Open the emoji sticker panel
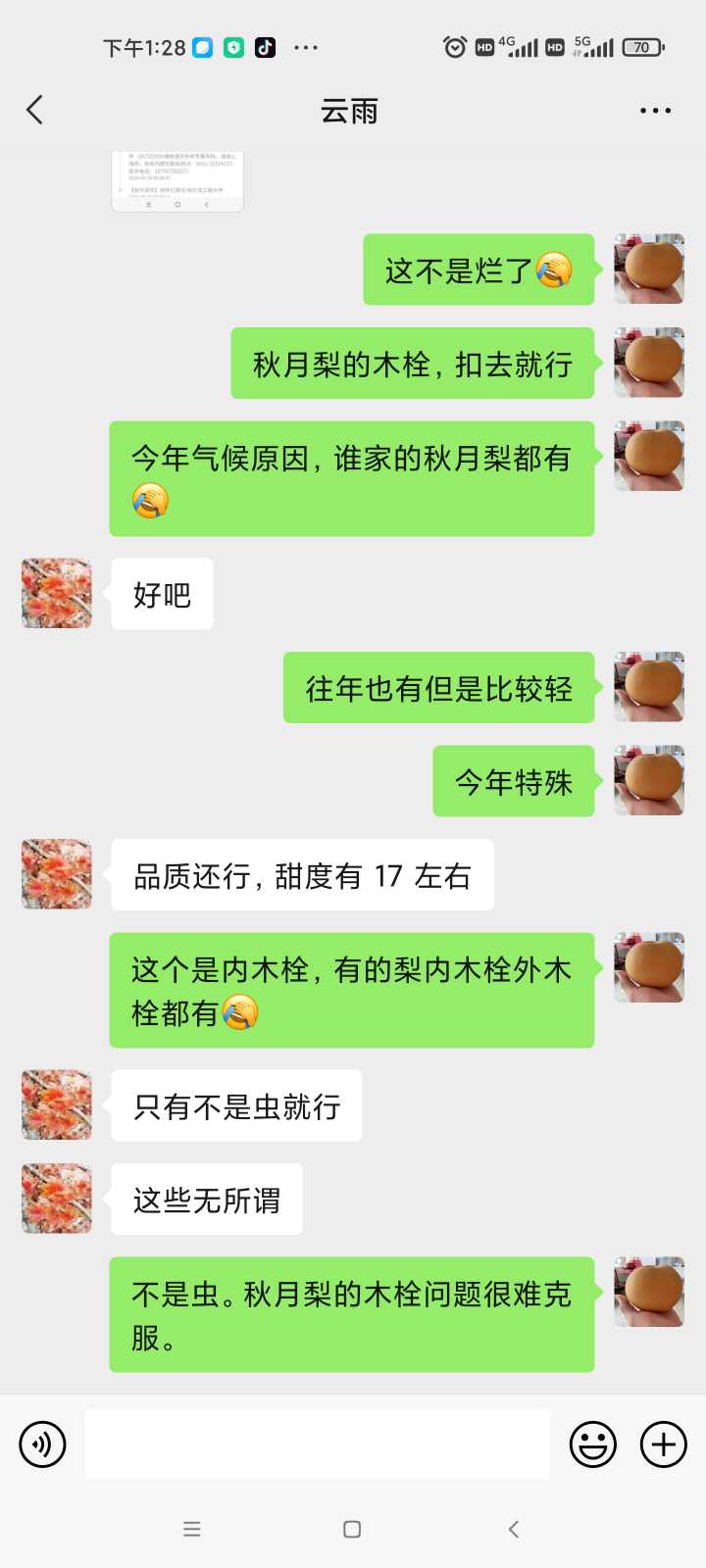This screenshot has height=1568, width=706. click(x=593, y=1444)
